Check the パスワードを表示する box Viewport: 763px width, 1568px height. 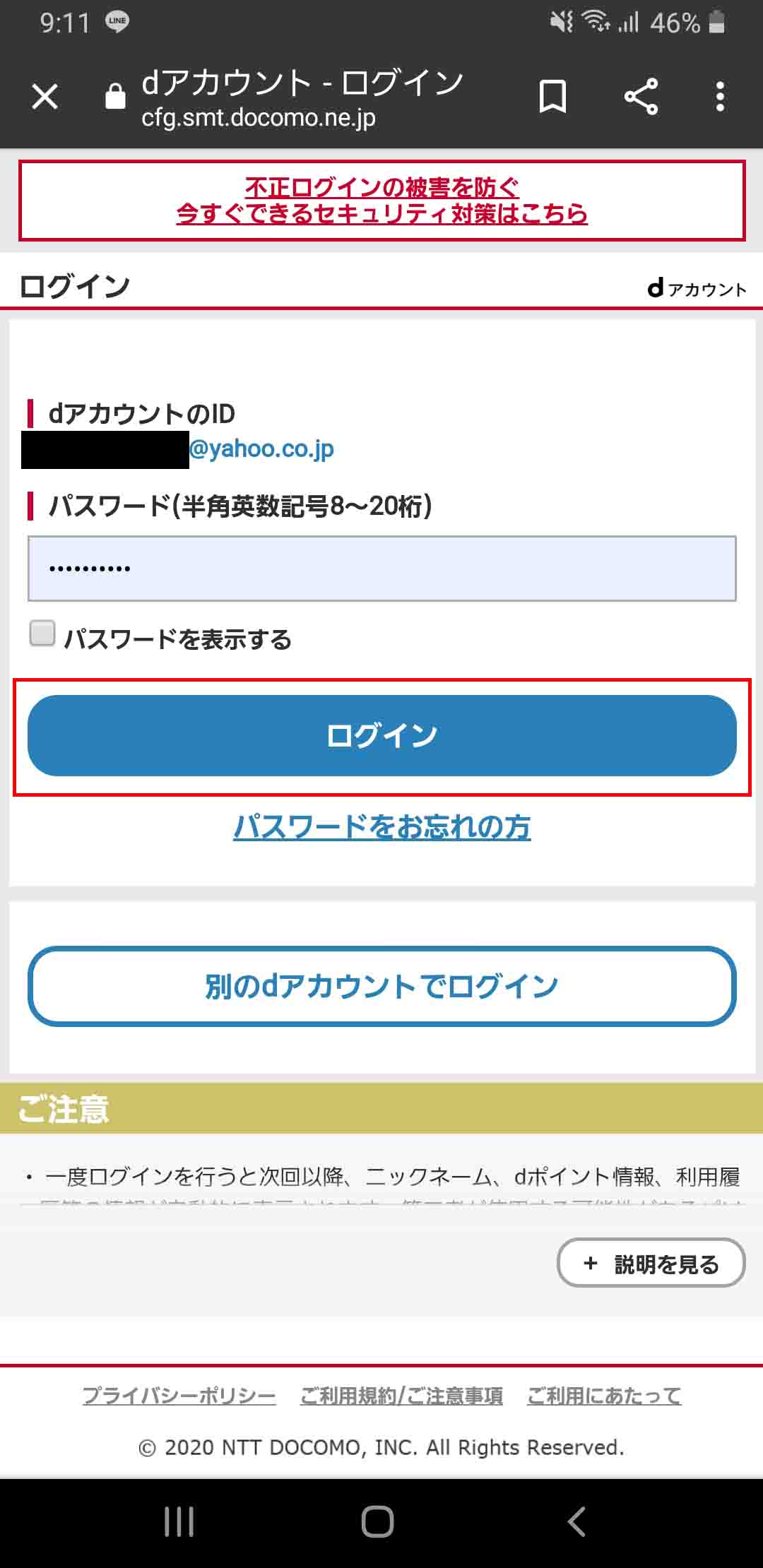pos(42,634)
